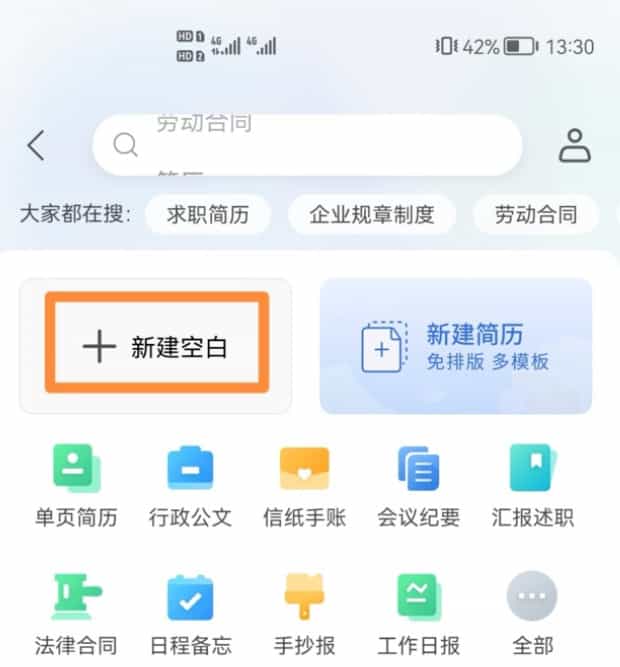The height and width of the screenshot is (667, 620).
Task: Open the 会议纪要 template category
Action: 418,485
